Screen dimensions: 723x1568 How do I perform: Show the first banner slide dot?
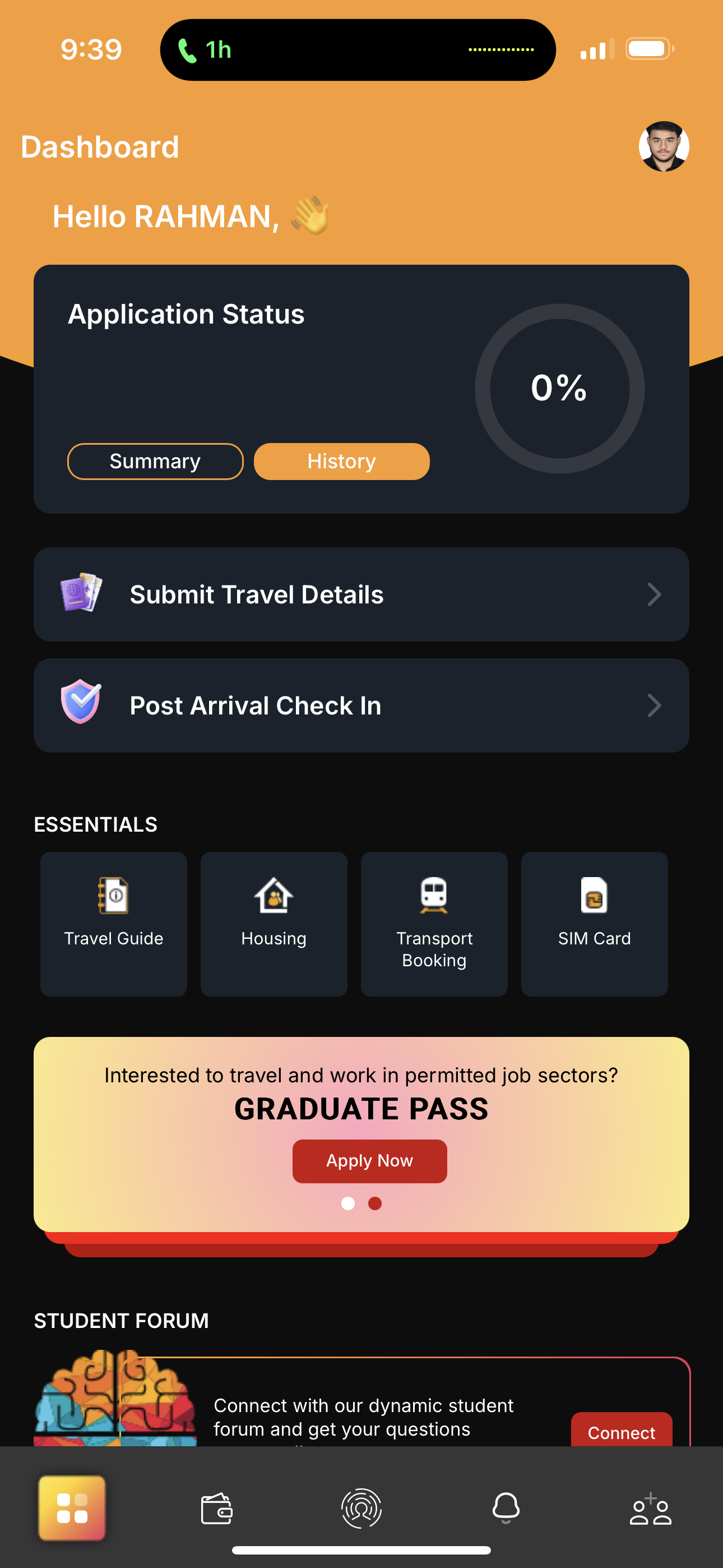click(348, 1203)
